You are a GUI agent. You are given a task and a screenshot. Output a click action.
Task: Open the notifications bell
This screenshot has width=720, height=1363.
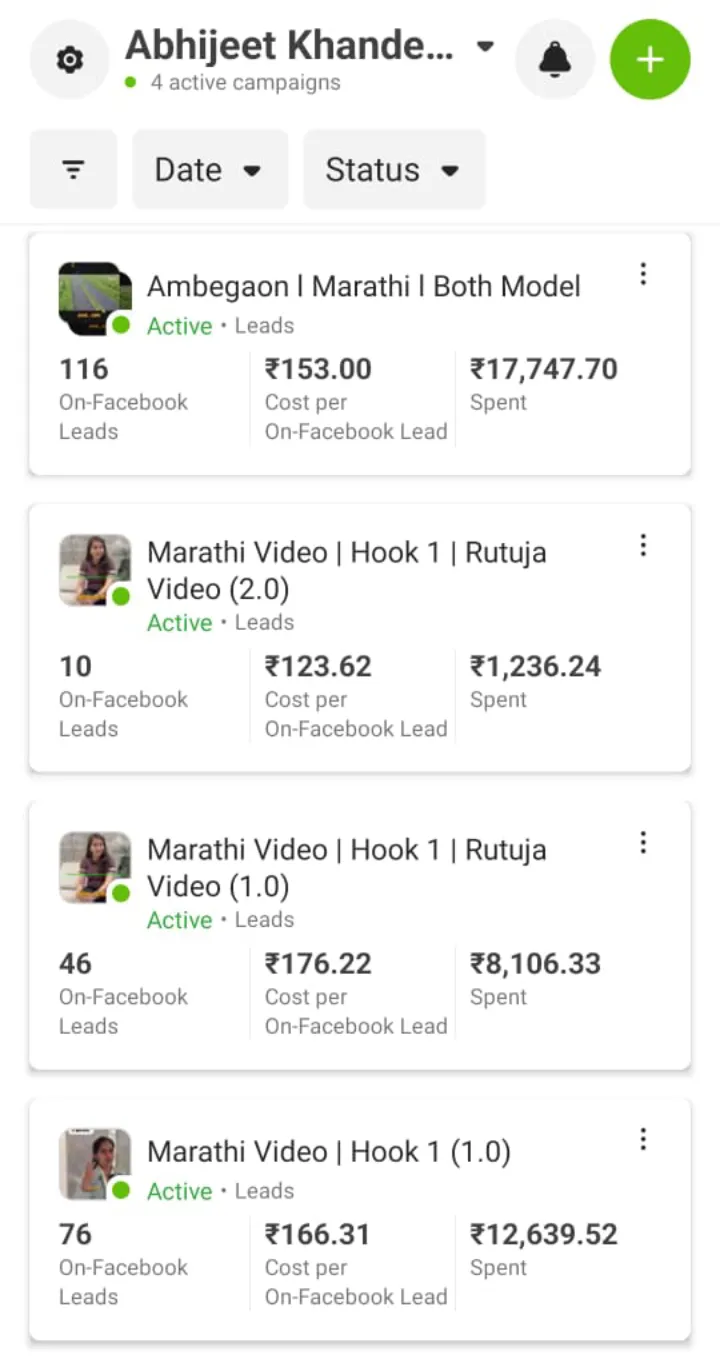[555, 60]
